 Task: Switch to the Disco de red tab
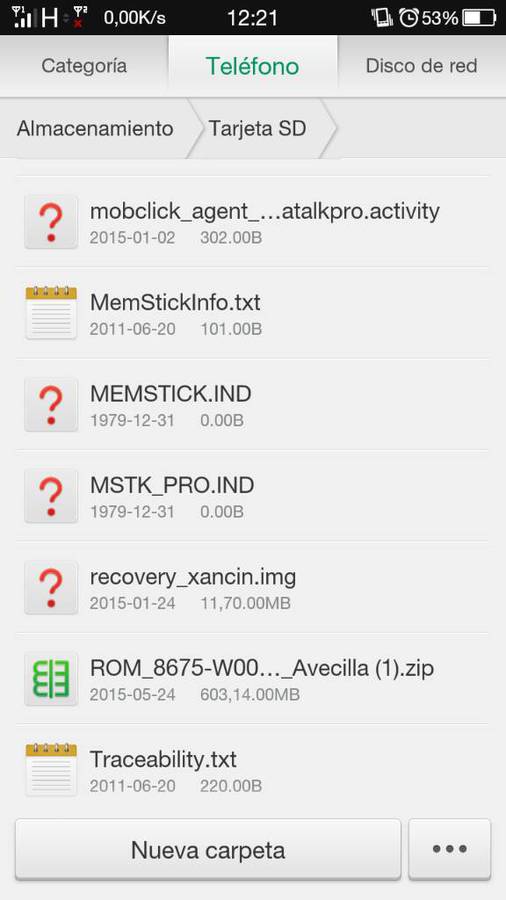coord(422,65)
